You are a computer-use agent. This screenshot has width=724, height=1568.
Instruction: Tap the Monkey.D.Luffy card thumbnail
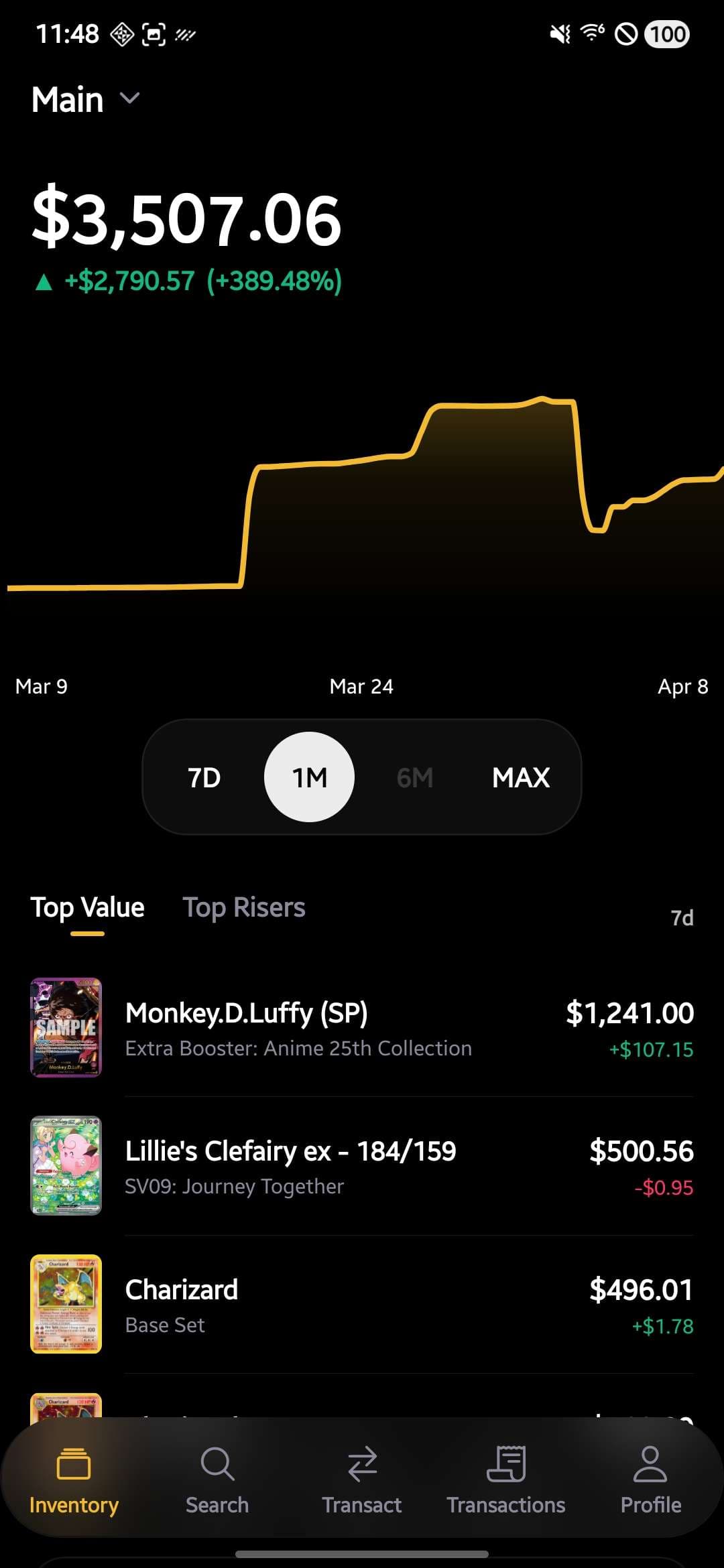(x=65, y=1029)
